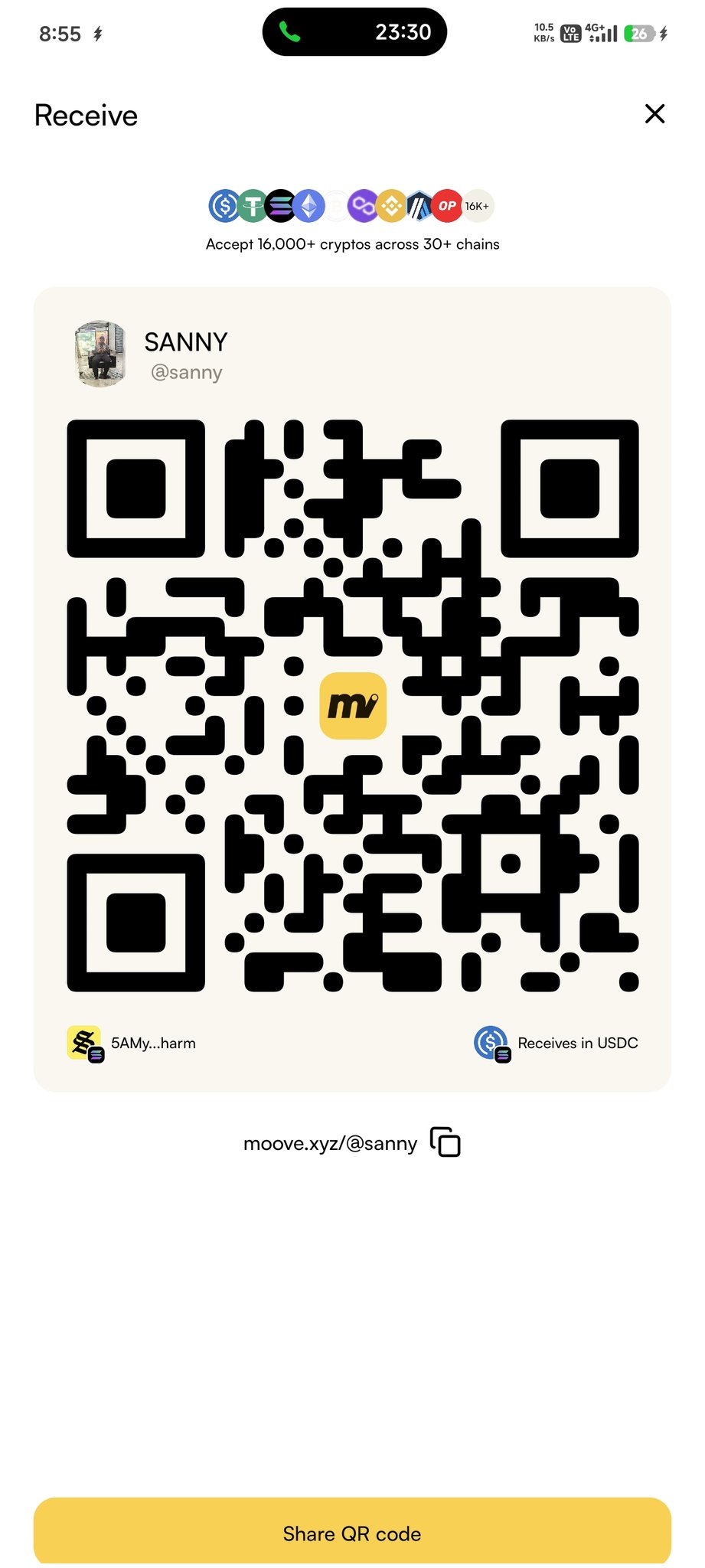Tap the Share QR code button
Viewport: 705px width, 1568px height.
point(352,1532)
